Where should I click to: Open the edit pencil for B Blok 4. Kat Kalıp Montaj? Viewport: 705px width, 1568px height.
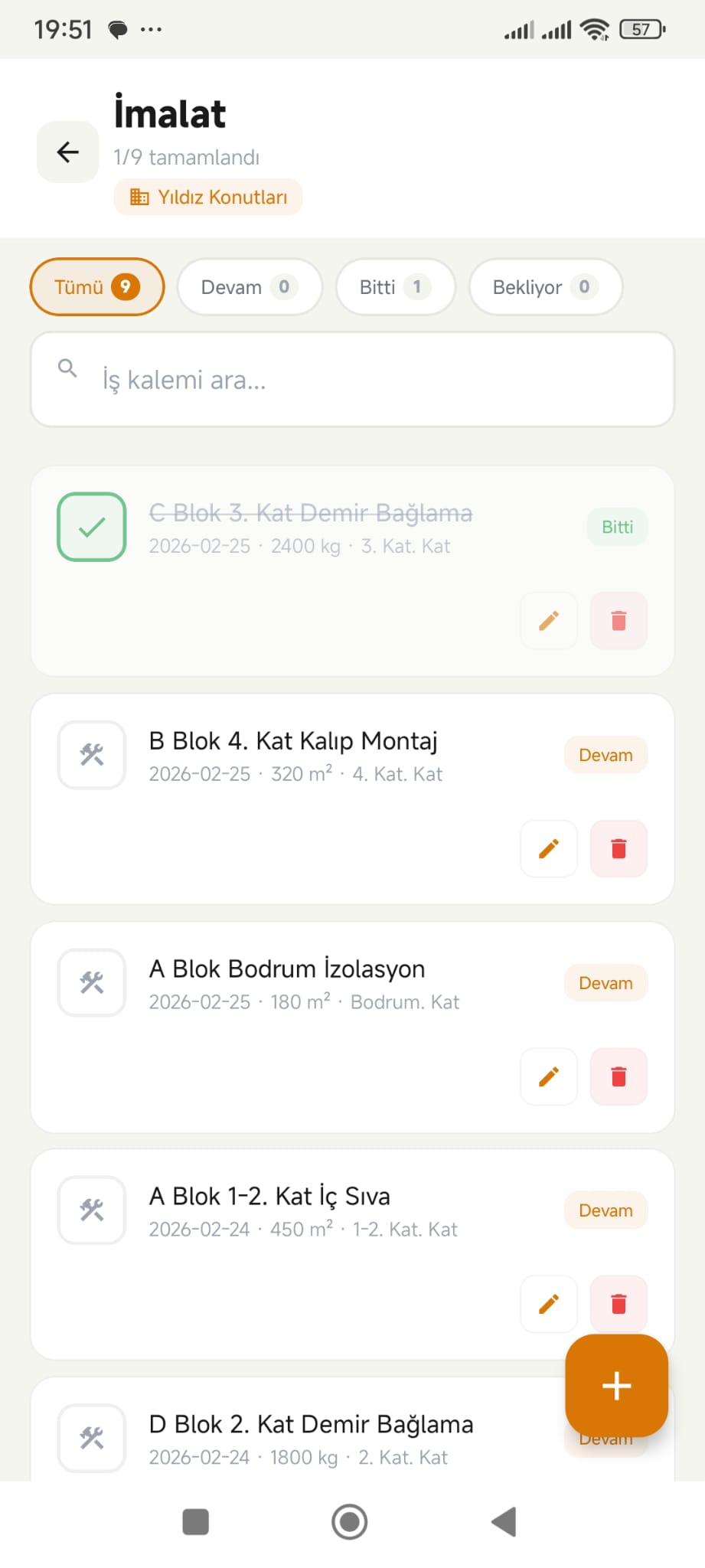[548, 848]
